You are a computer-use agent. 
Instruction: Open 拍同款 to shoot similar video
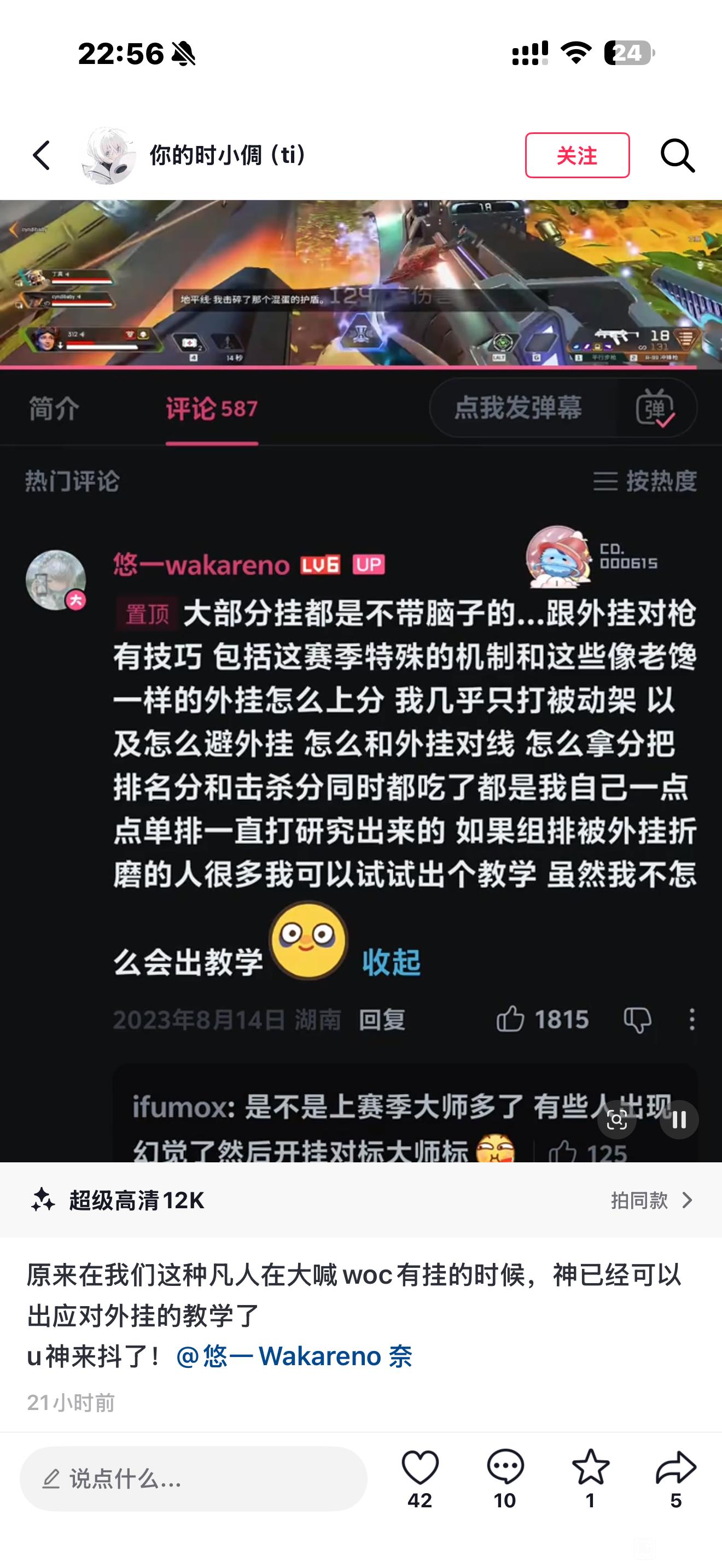click(651, 1200)
